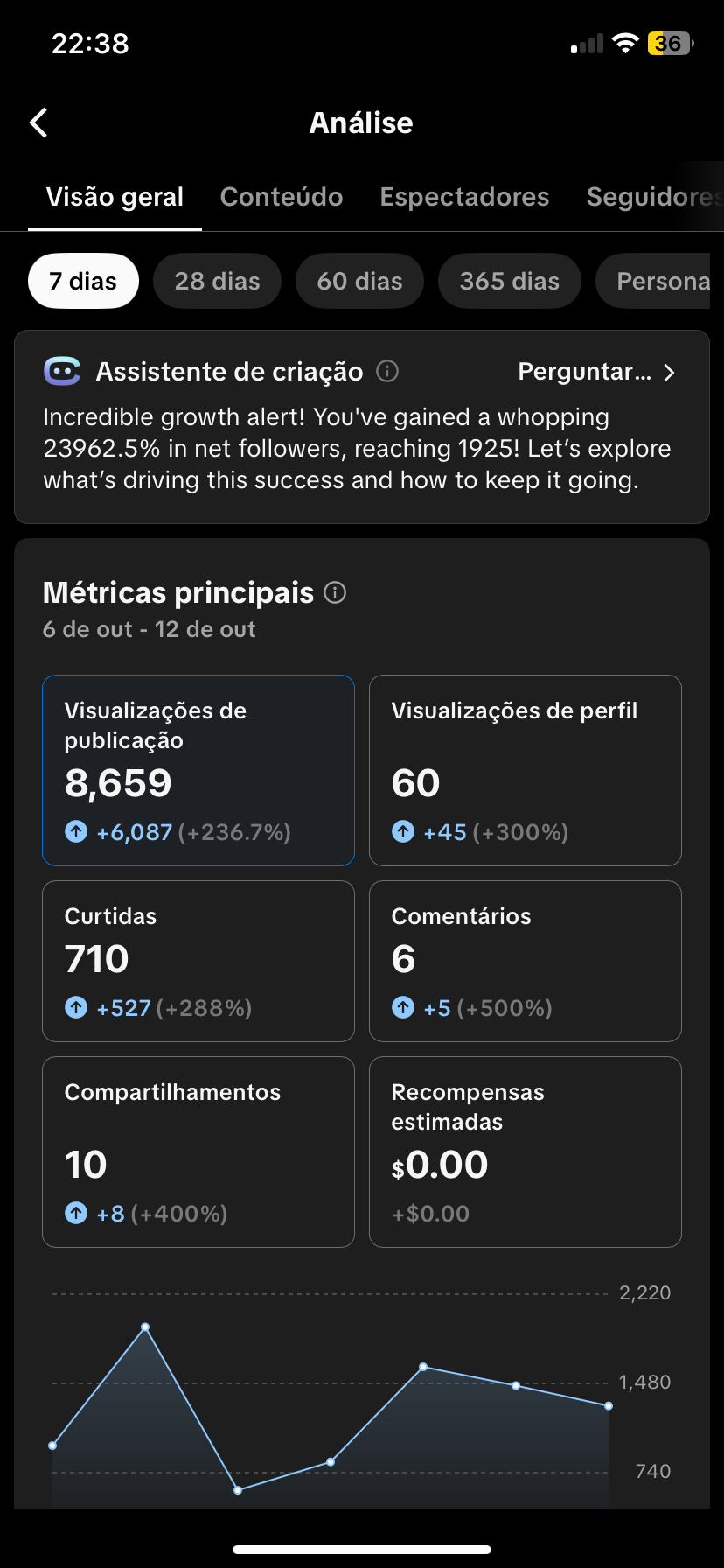Show info about Assistente de criação
This screenshot has width=724, height=1568.
[387, 372]
